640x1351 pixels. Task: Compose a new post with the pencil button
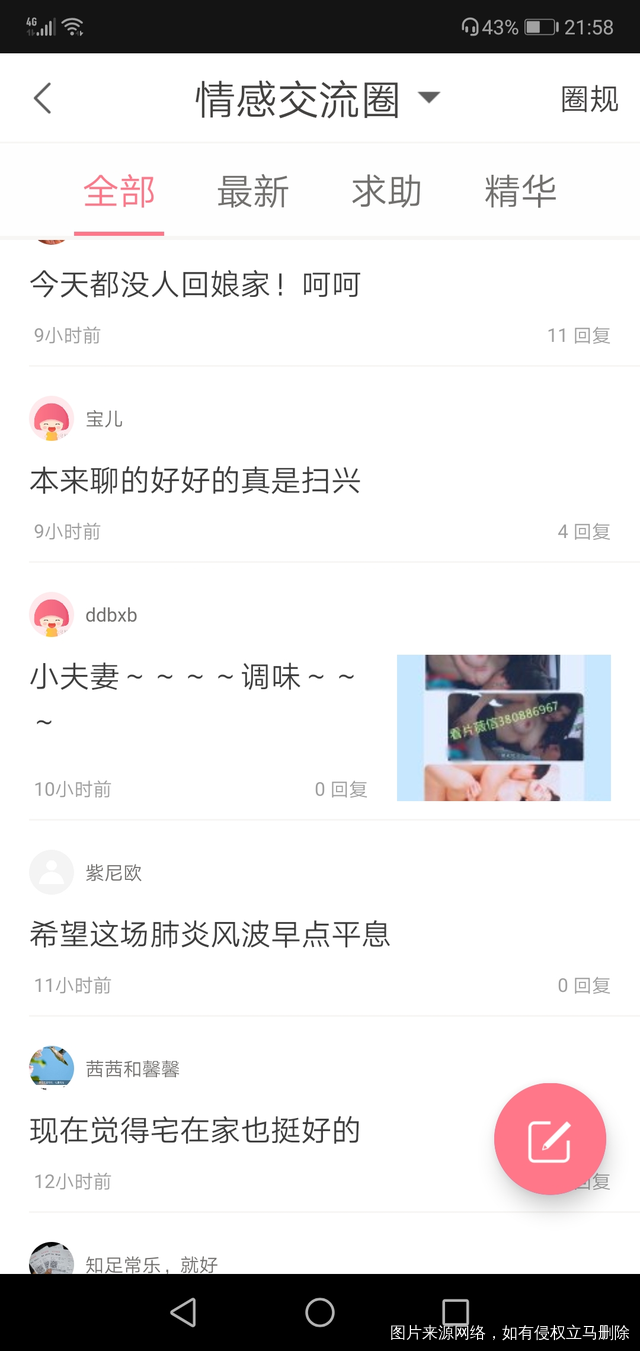click(x=549, y=1139)
